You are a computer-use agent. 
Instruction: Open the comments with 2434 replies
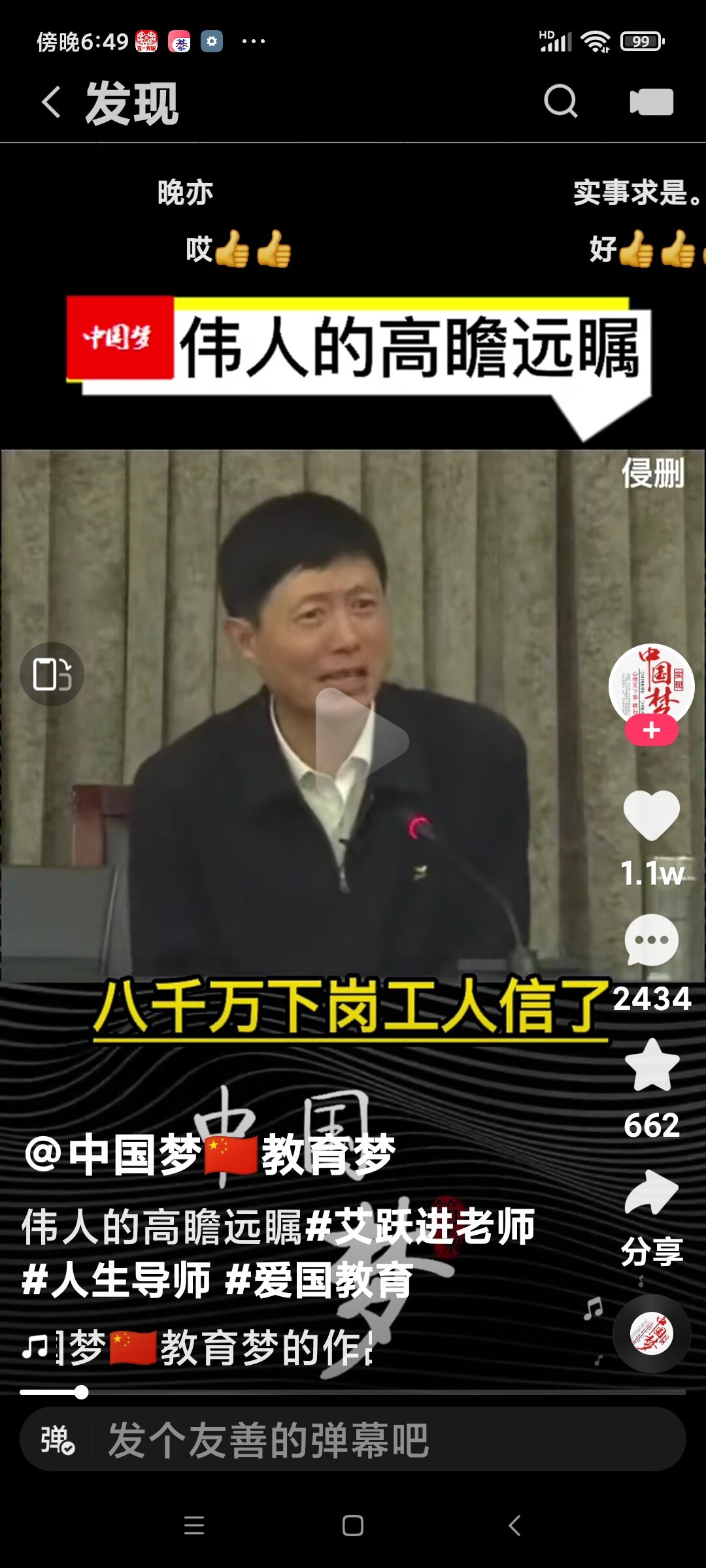click(651, 941)
